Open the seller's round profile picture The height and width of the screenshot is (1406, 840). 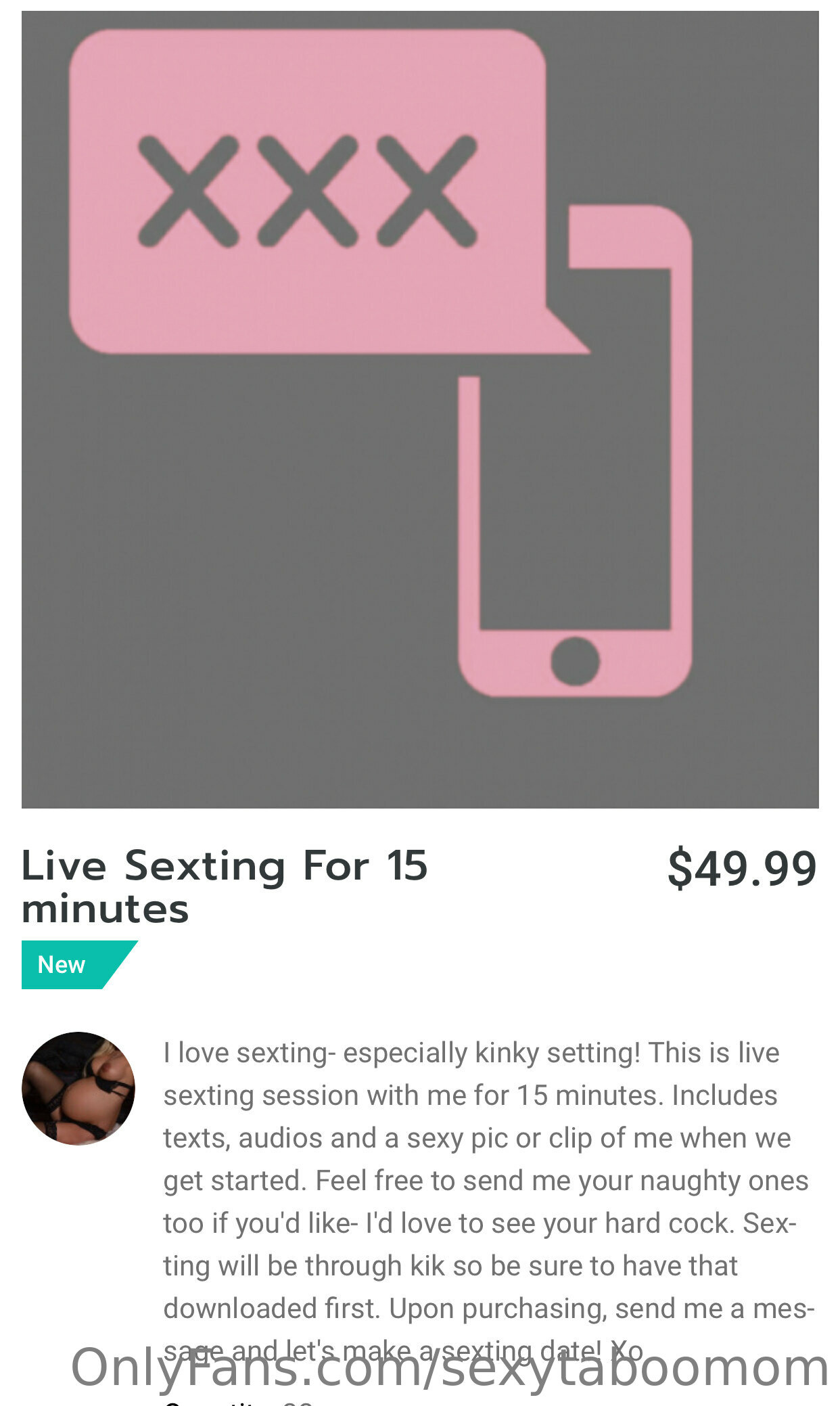pos(78,1089)
